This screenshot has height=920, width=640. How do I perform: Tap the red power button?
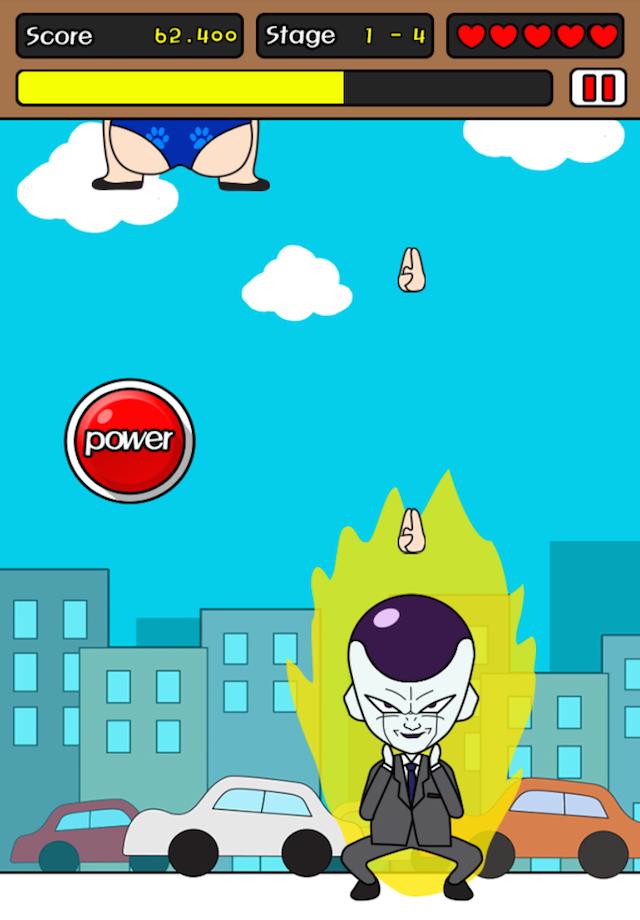coord(130,440)
